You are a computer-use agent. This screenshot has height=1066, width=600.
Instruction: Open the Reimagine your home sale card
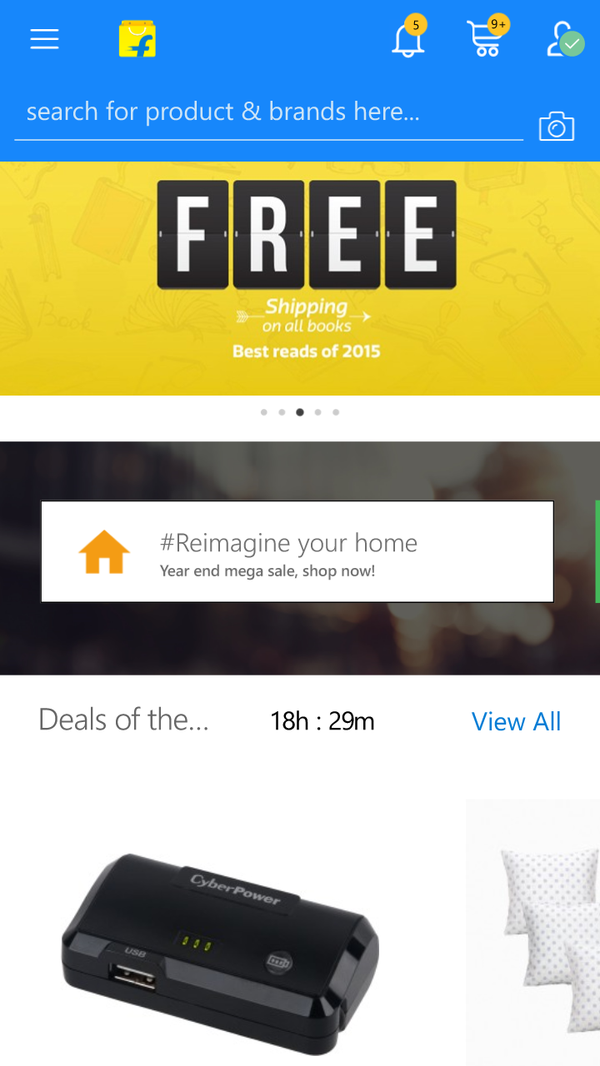click(x=297, y=551)
